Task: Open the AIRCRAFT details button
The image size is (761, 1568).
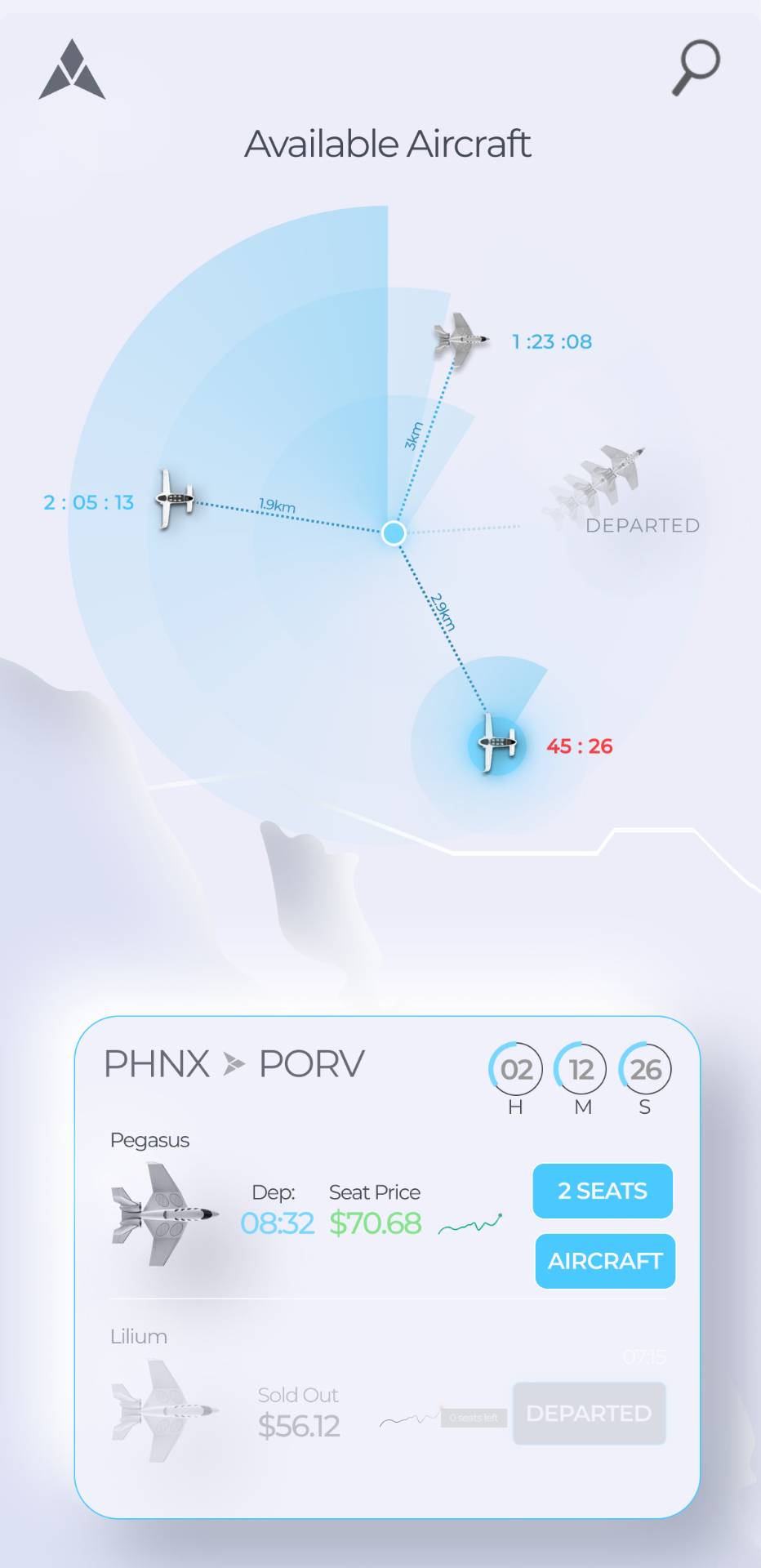Action: [x=605, y=1261]
